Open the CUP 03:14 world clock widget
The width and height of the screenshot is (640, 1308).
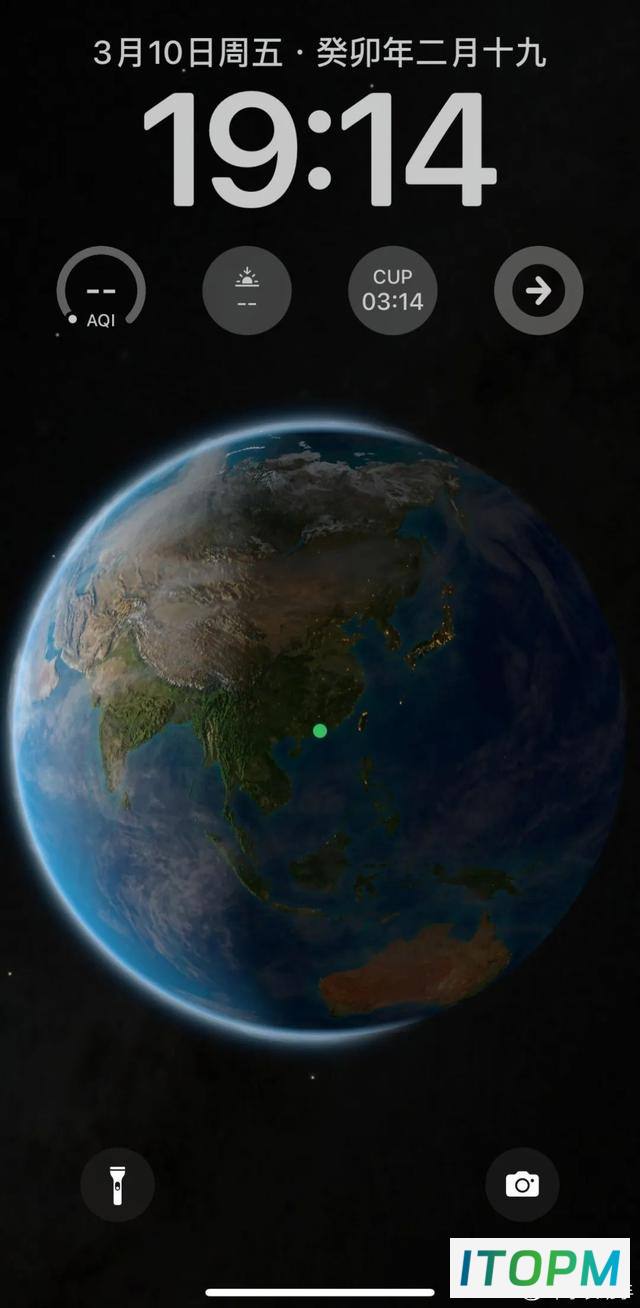[393, 291]
